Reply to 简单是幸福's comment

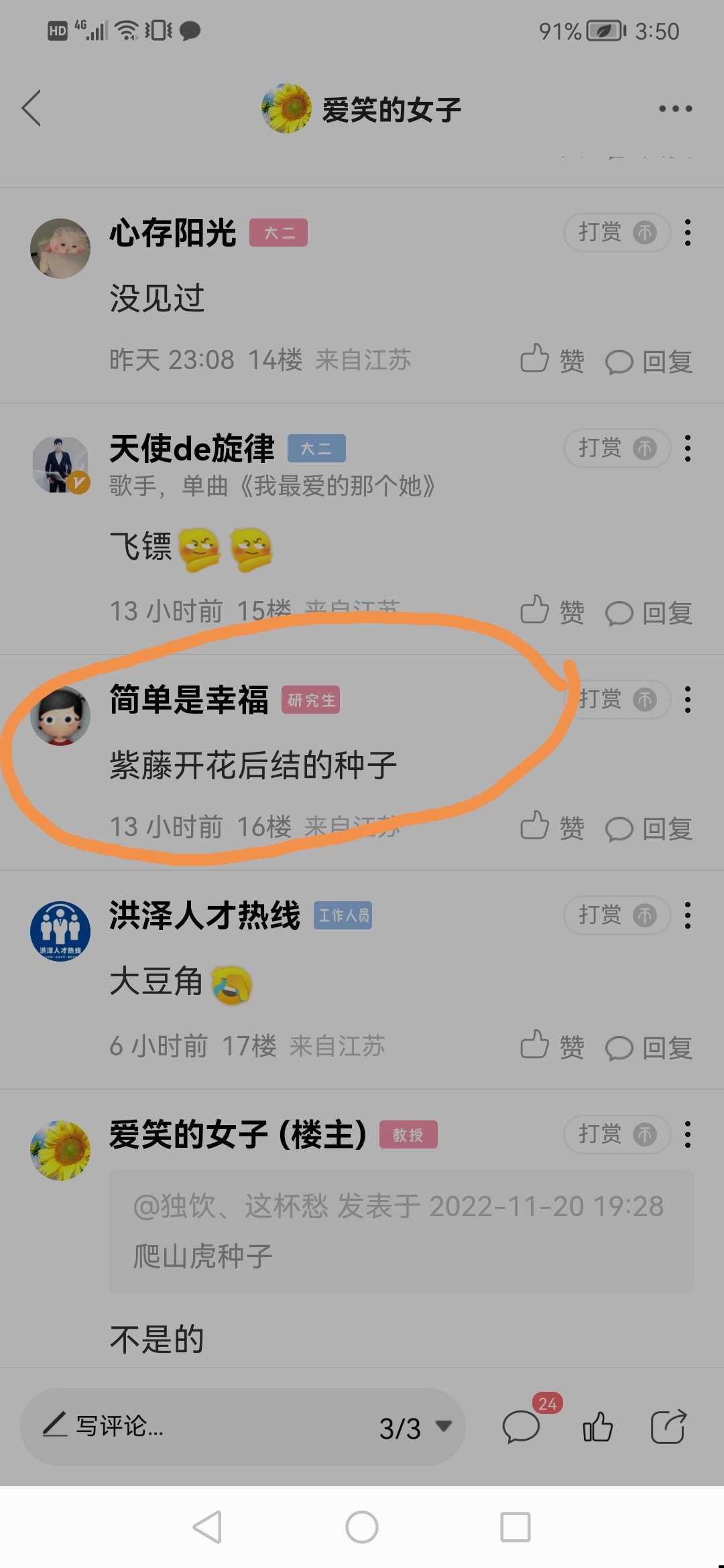(649, 829)
